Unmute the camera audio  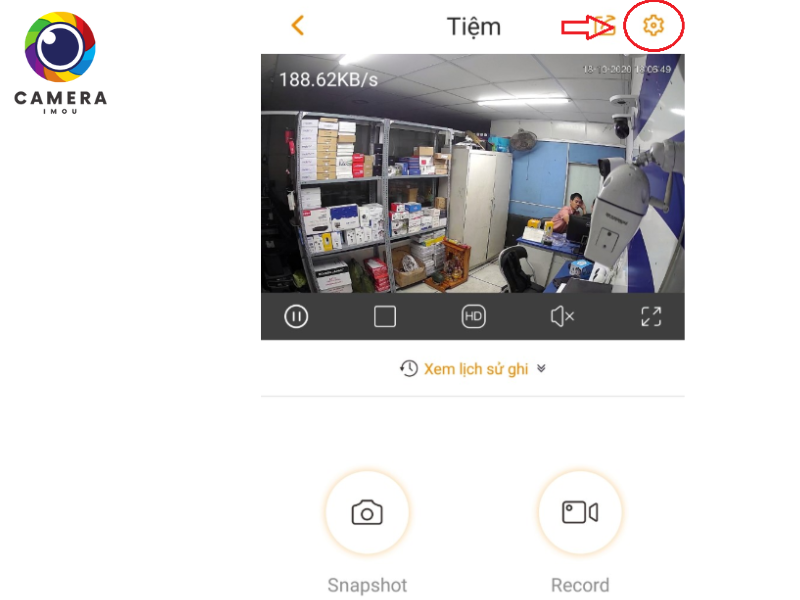pyautogui.click(x=562, y=317)
